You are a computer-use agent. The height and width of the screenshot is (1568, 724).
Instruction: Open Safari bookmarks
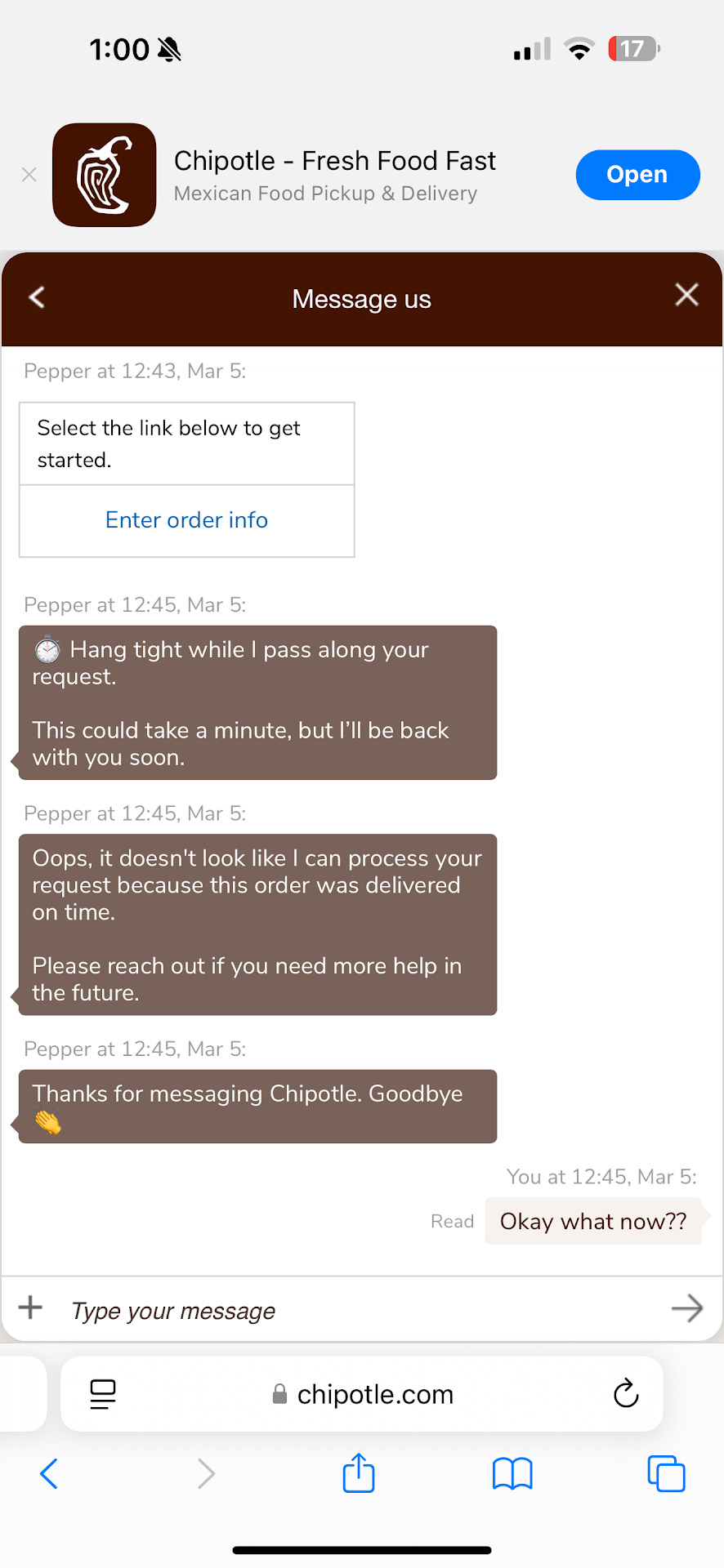pyautogui.click(x=512, y=1474)
